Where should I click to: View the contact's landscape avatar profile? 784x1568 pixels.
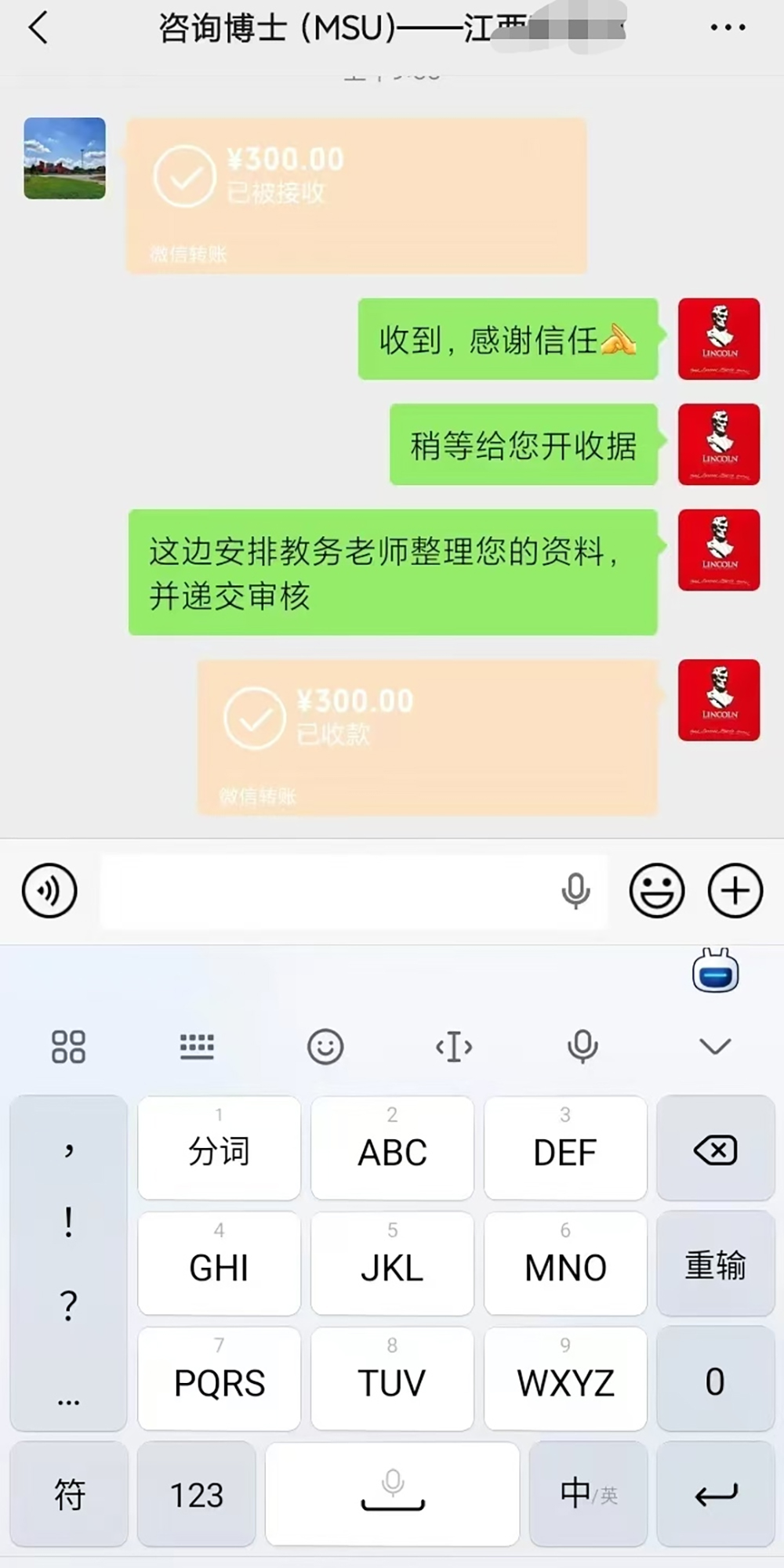[64, 158]
